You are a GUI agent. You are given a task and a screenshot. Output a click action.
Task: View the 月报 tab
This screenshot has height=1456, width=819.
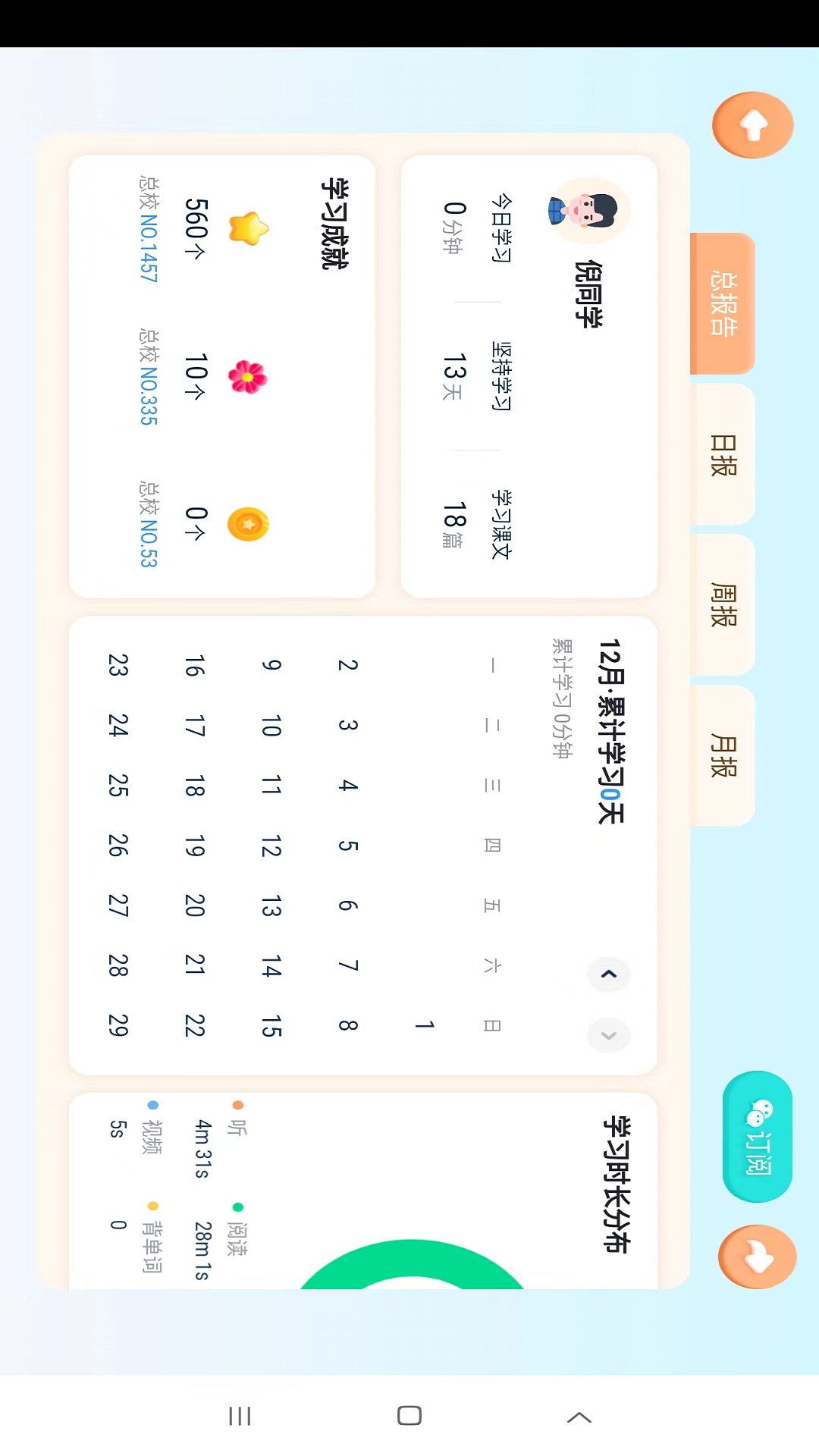pos(723,756)
